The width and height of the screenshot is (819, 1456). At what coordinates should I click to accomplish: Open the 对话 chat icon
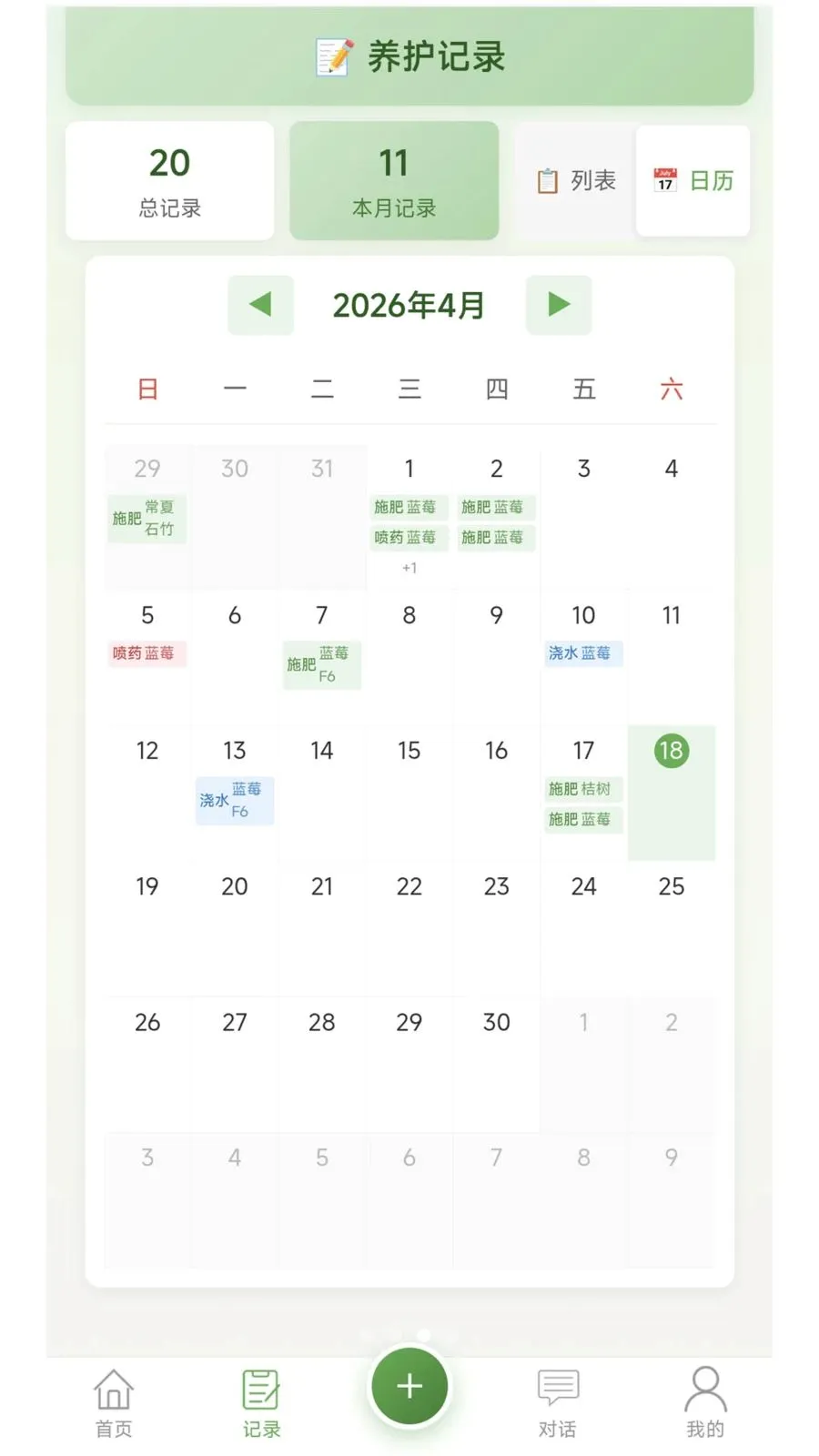pyautogui.click(x=558, y=1387)
